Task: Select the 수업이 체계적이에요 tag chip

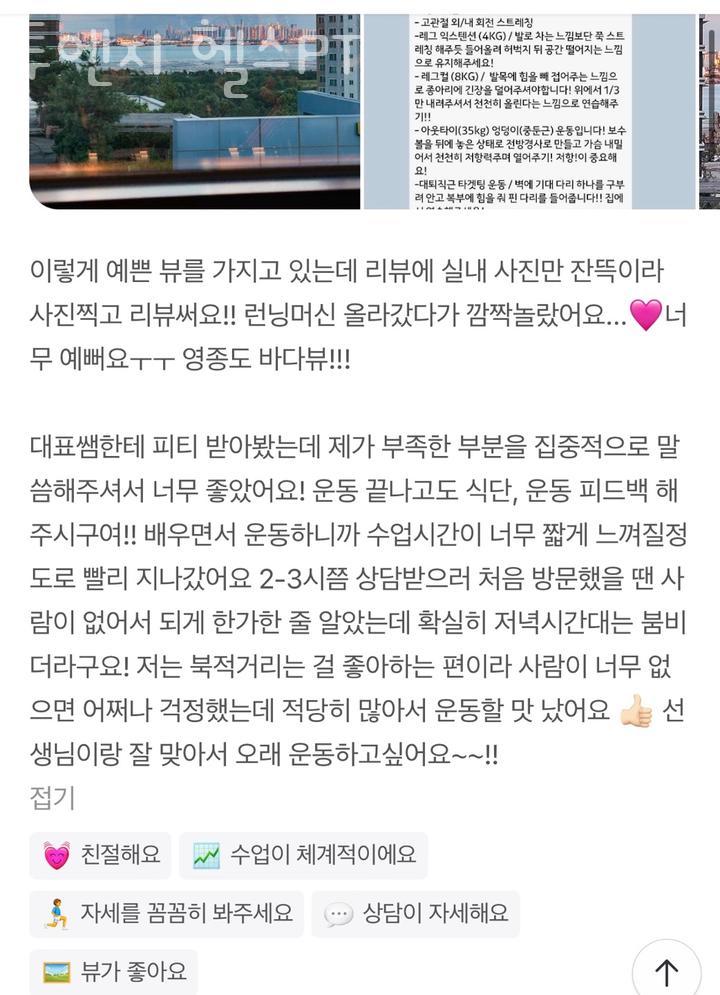Action: click(x=303, y=855)
